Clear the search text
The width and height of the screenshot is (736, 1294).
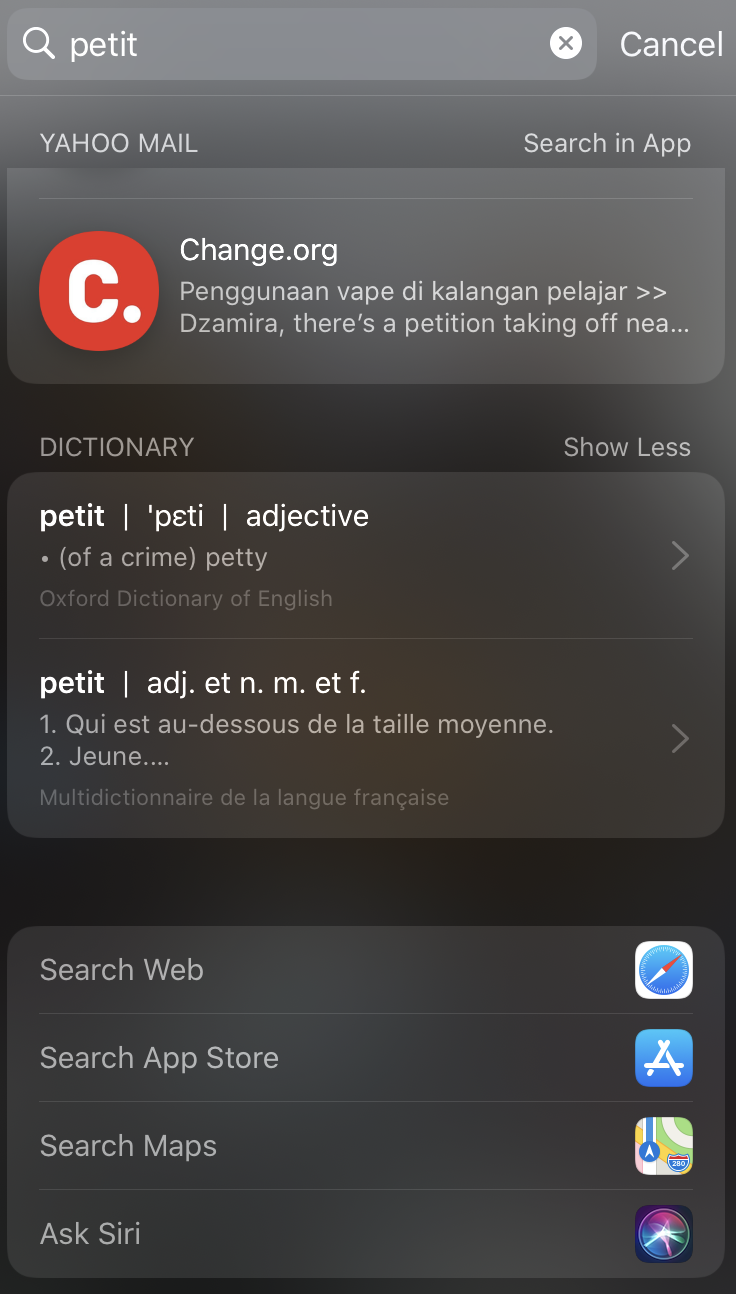coord(565,44)
